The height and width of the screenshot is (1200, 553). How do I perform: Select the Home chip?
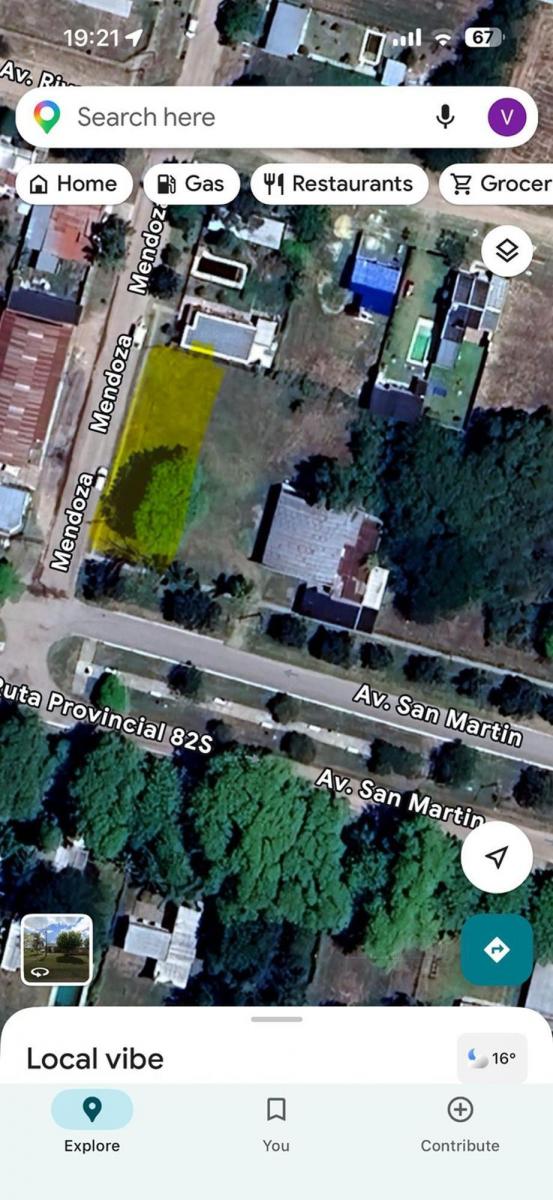[74, 184]
